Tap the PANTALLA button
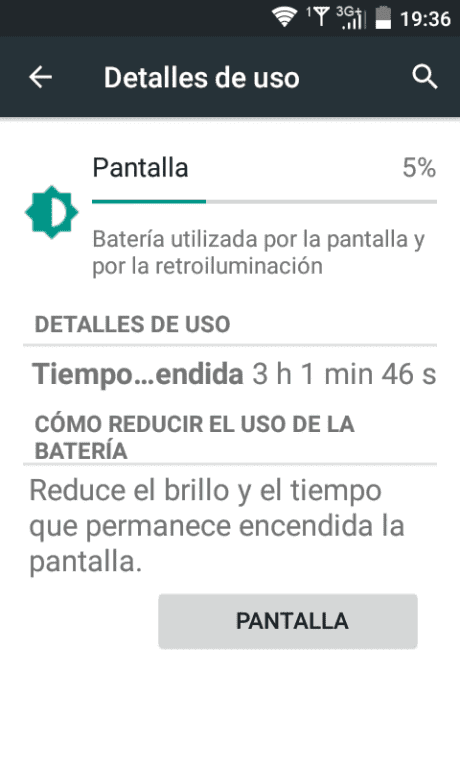This screenshot has height=768, width=460. point(288,621)
